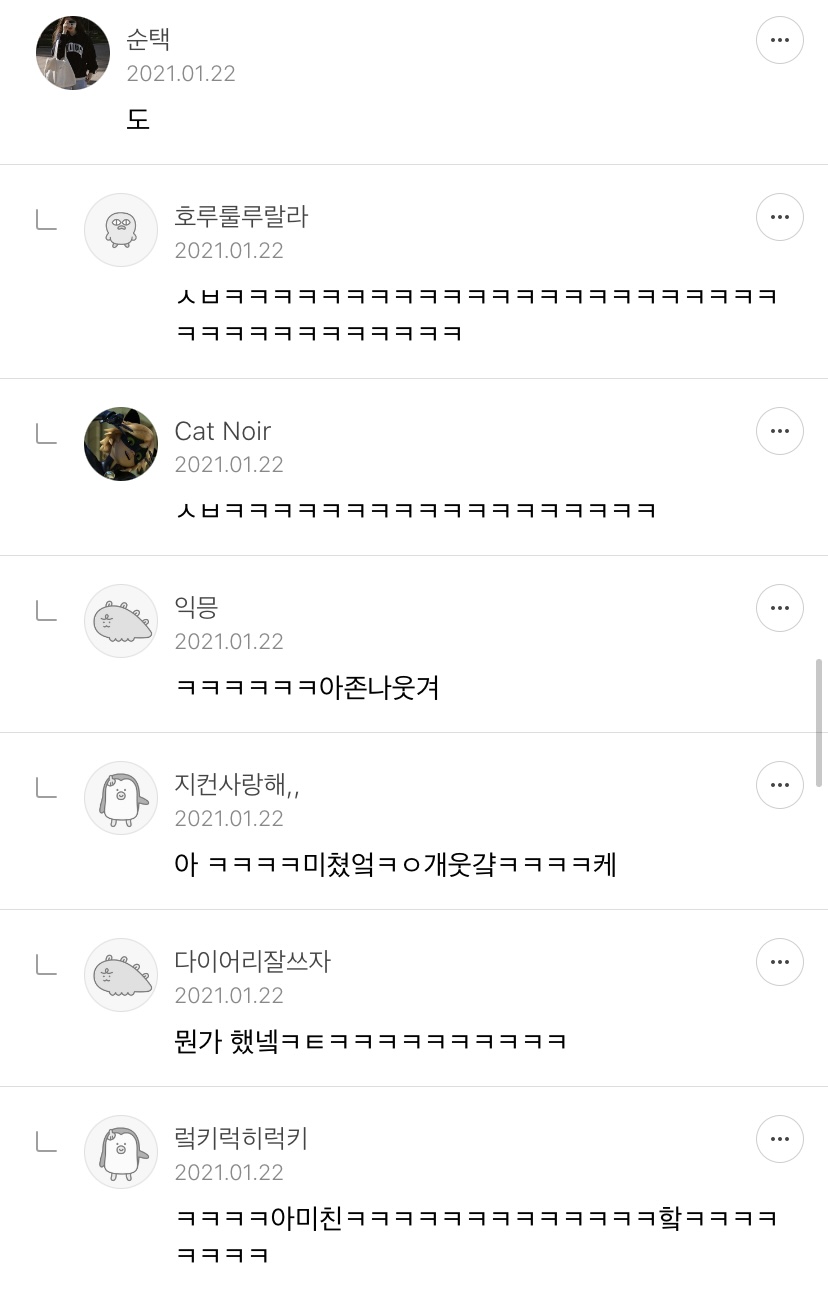Open 호루룰루랄라's profile avatar

(121, 230)
